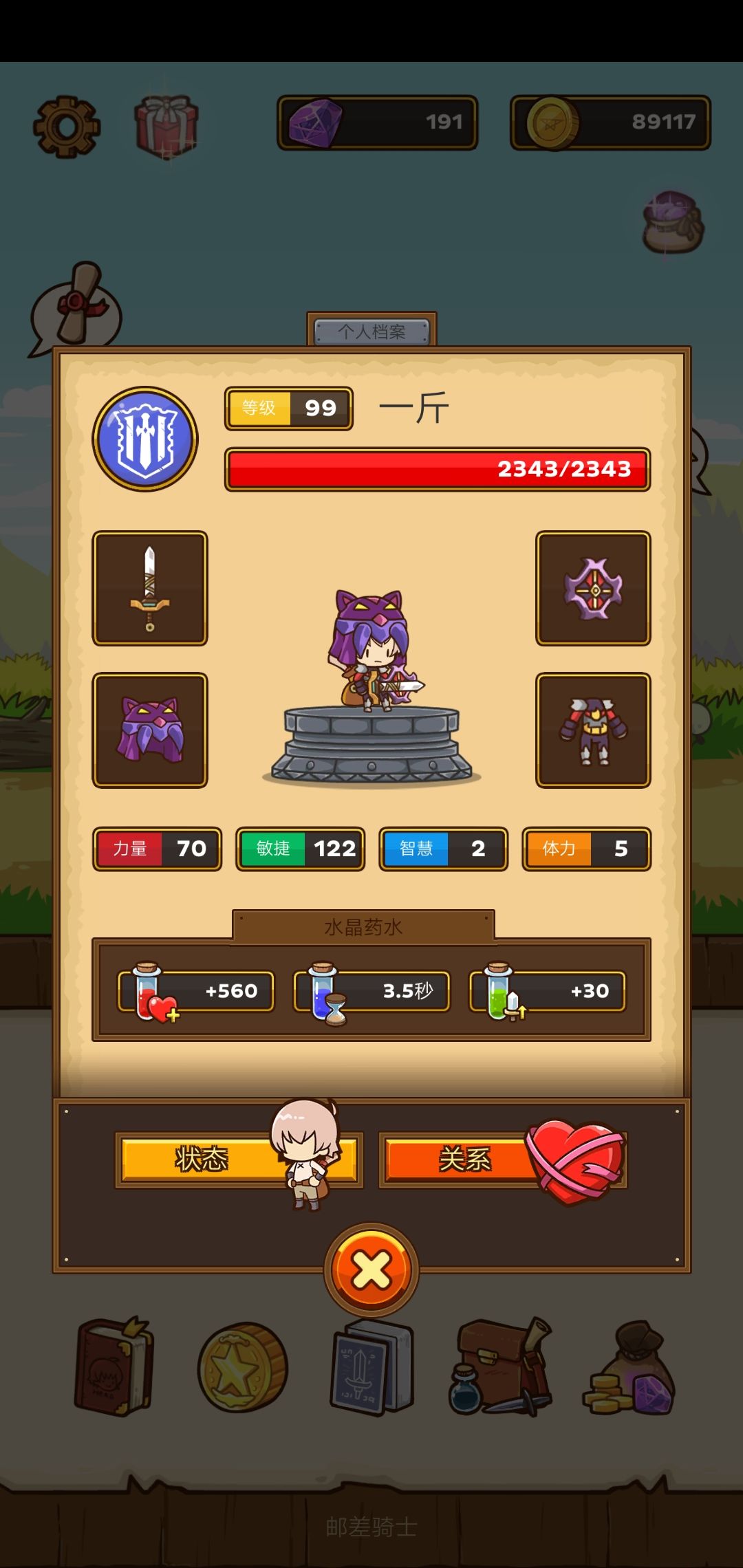The width and height of the screenshot is (743, 1568).
Task: Open the cat-ear helmet equipment slot
Action: point(150,731)
